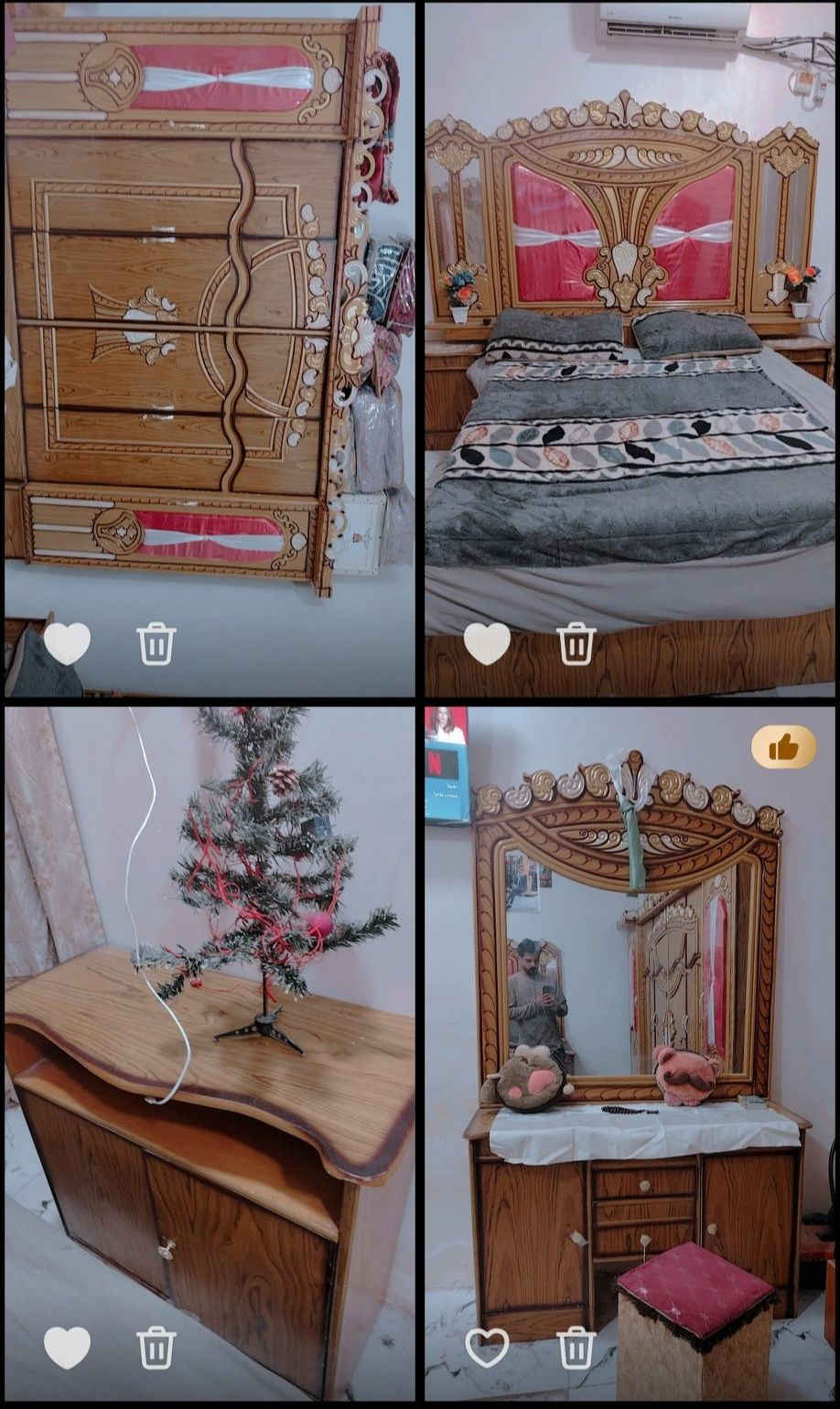This screenshot has height=1409, width=840.
Task: Delete the Christmas tree cabinet photo
Action: 156,1348
